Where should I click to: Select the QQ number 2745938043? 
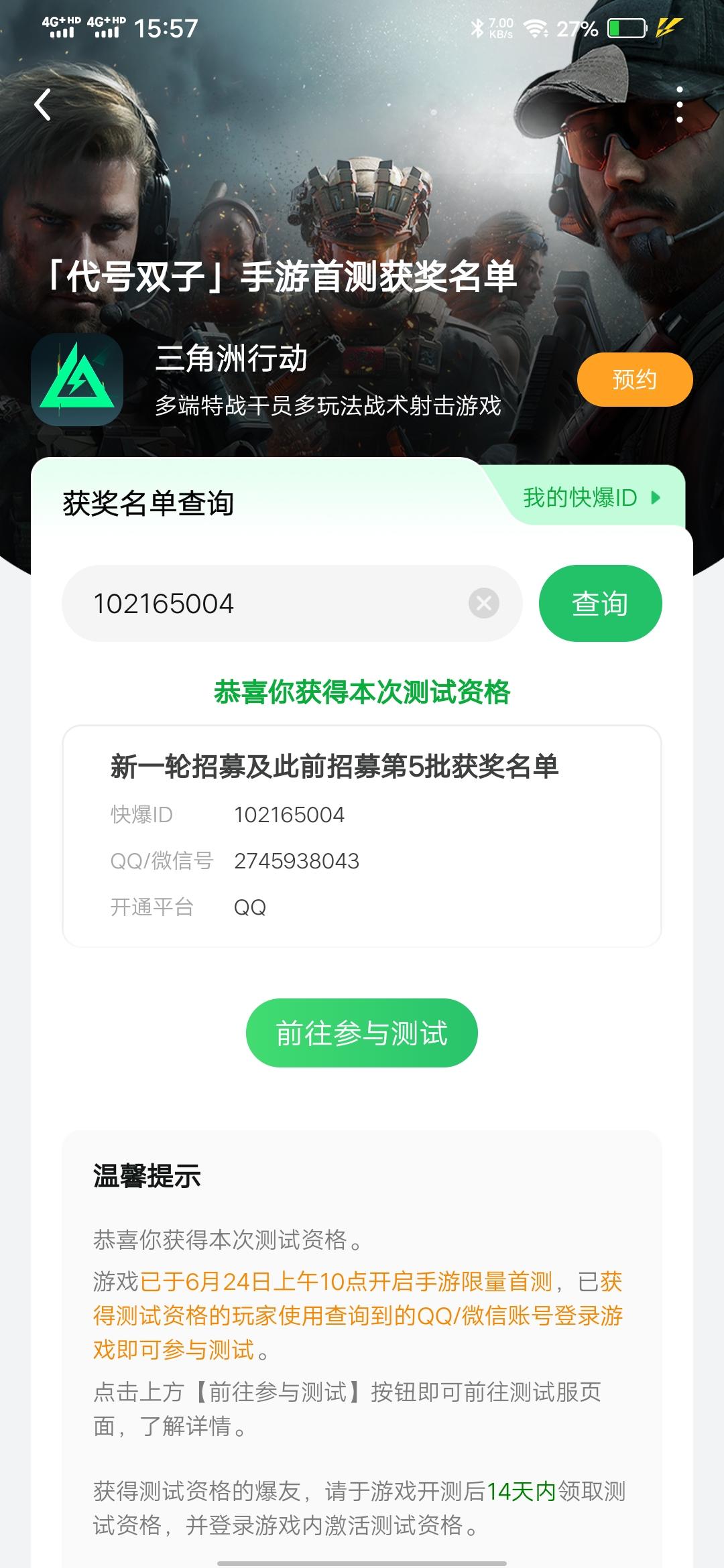click(x=296, y=861)
